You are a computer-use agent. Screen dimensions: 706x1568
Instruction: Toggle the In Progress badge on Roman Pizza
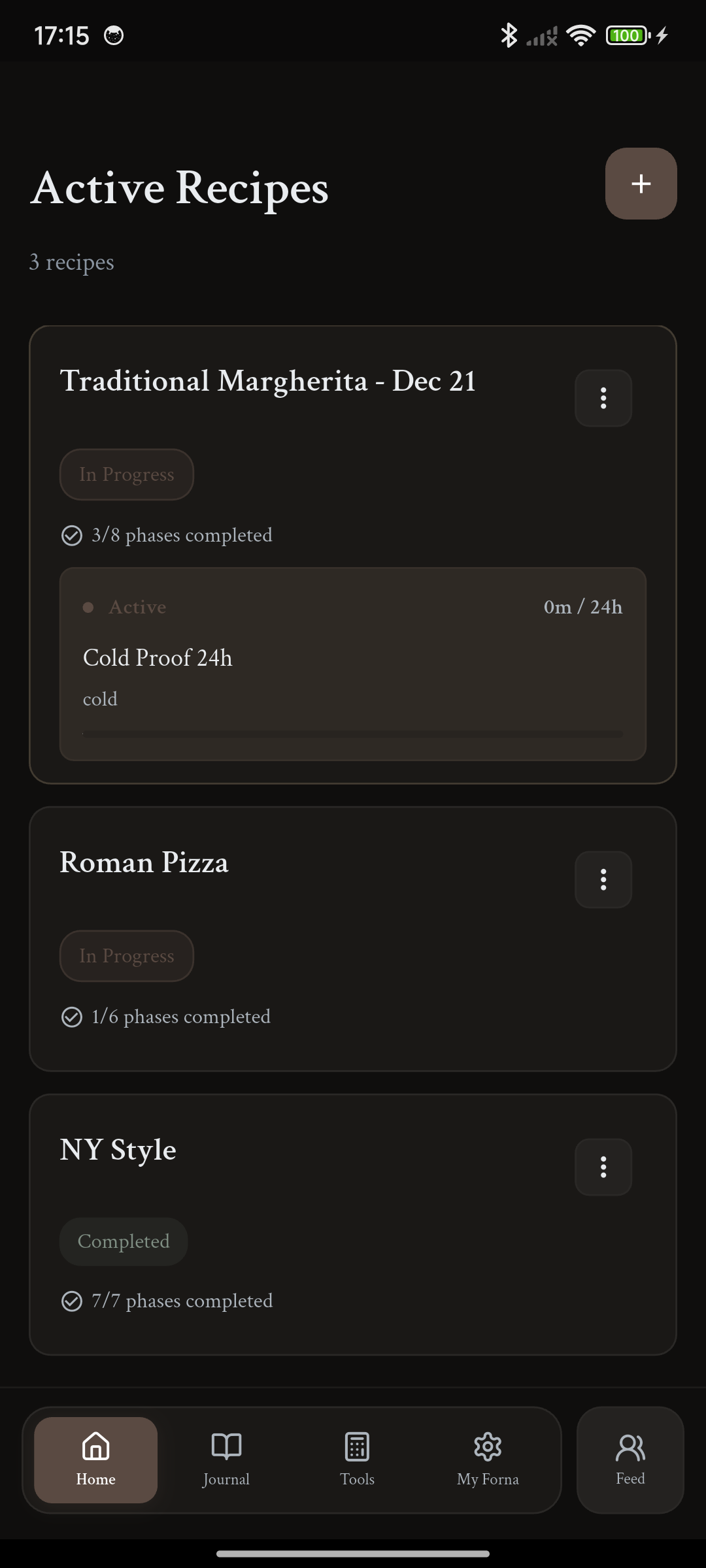(126, 955)
